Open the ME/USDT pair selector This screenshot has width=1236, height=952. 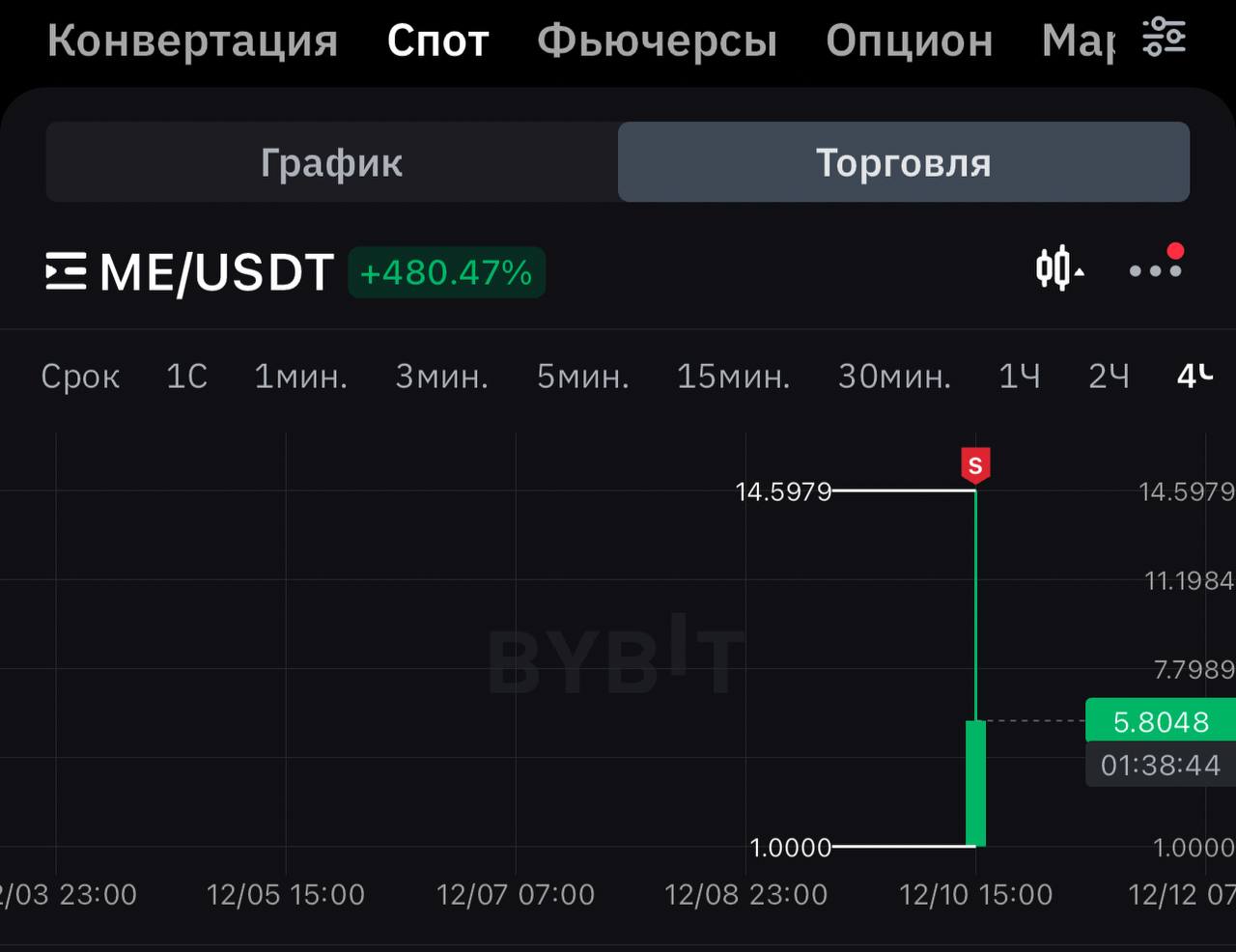(190, 272)
